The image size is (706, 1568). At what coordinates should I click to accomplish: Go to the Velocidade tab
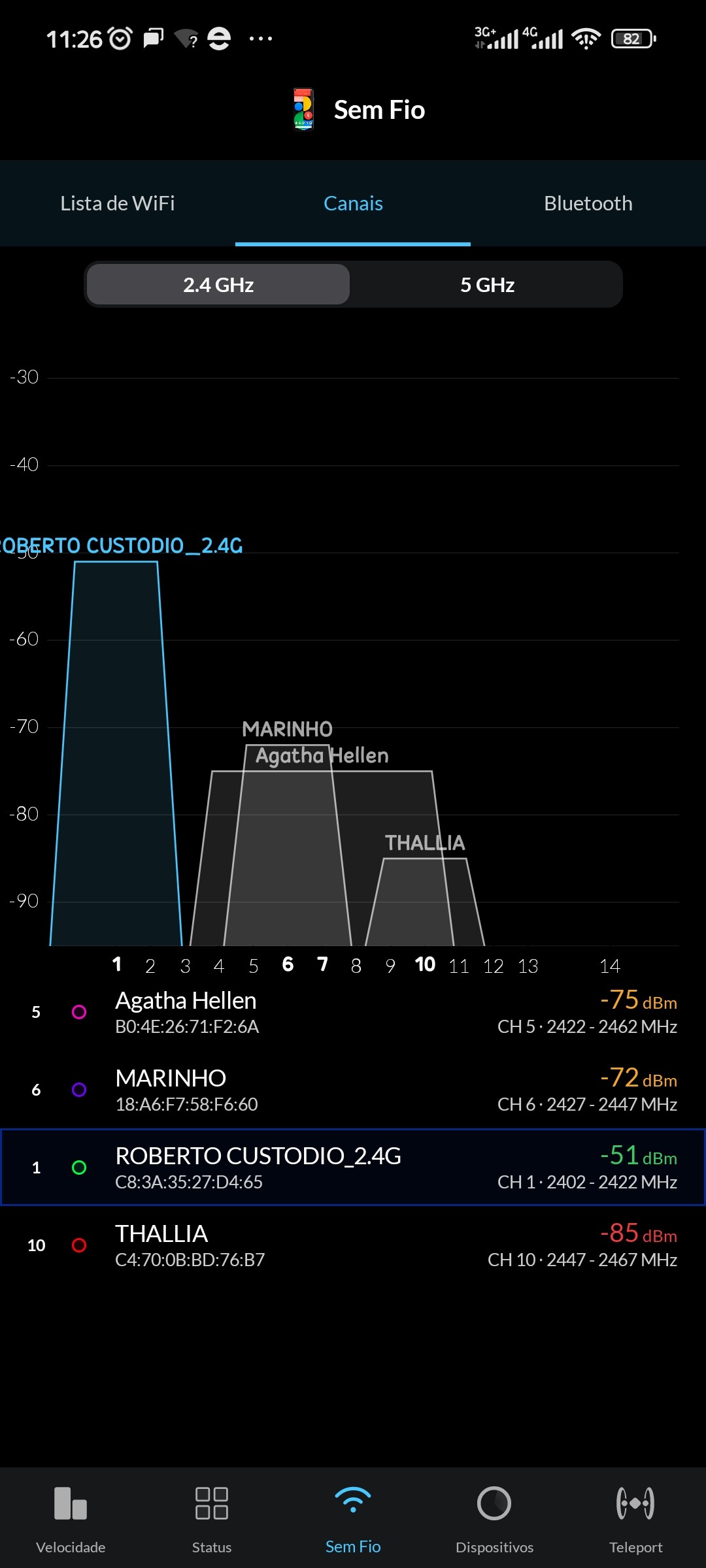click(x=71, y=1517)
